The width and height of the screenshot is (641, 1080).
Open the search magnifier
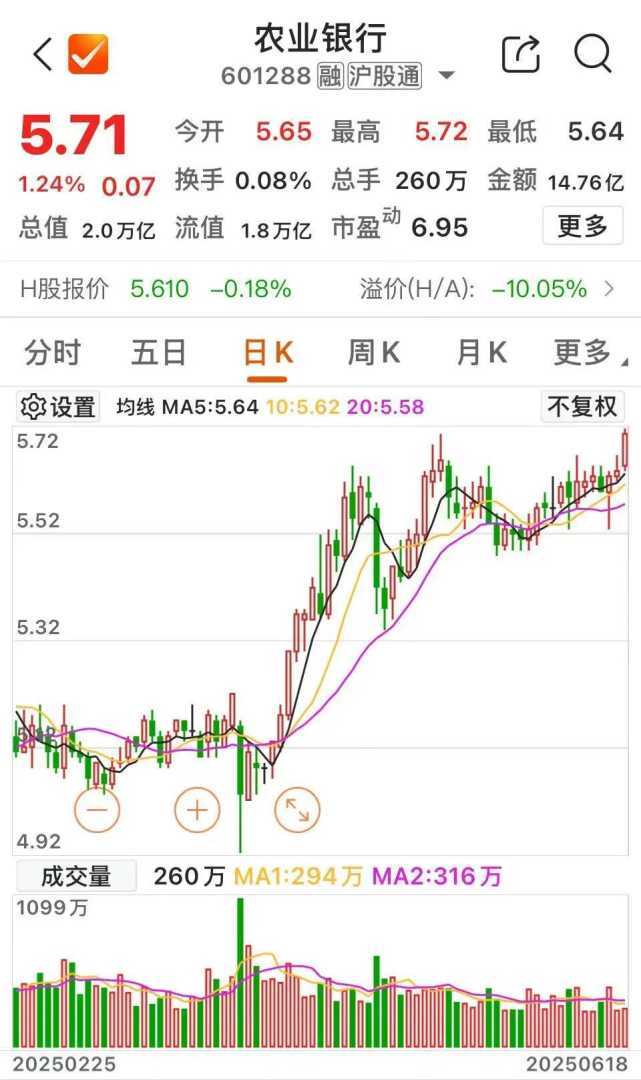[593, 54]
